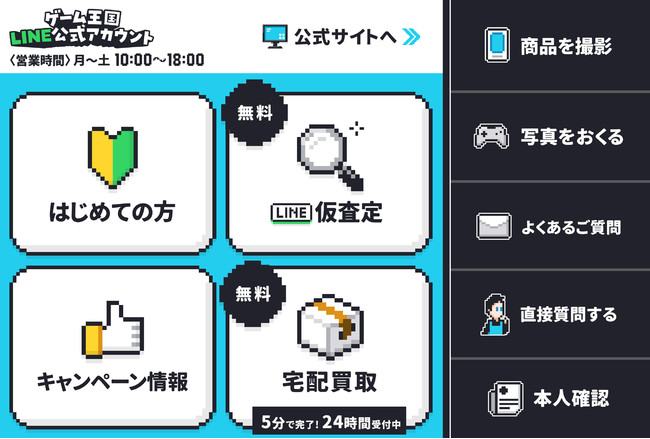Select LINE仮査定 free estimate
650x439 pixels.
(x=329, y=176)
